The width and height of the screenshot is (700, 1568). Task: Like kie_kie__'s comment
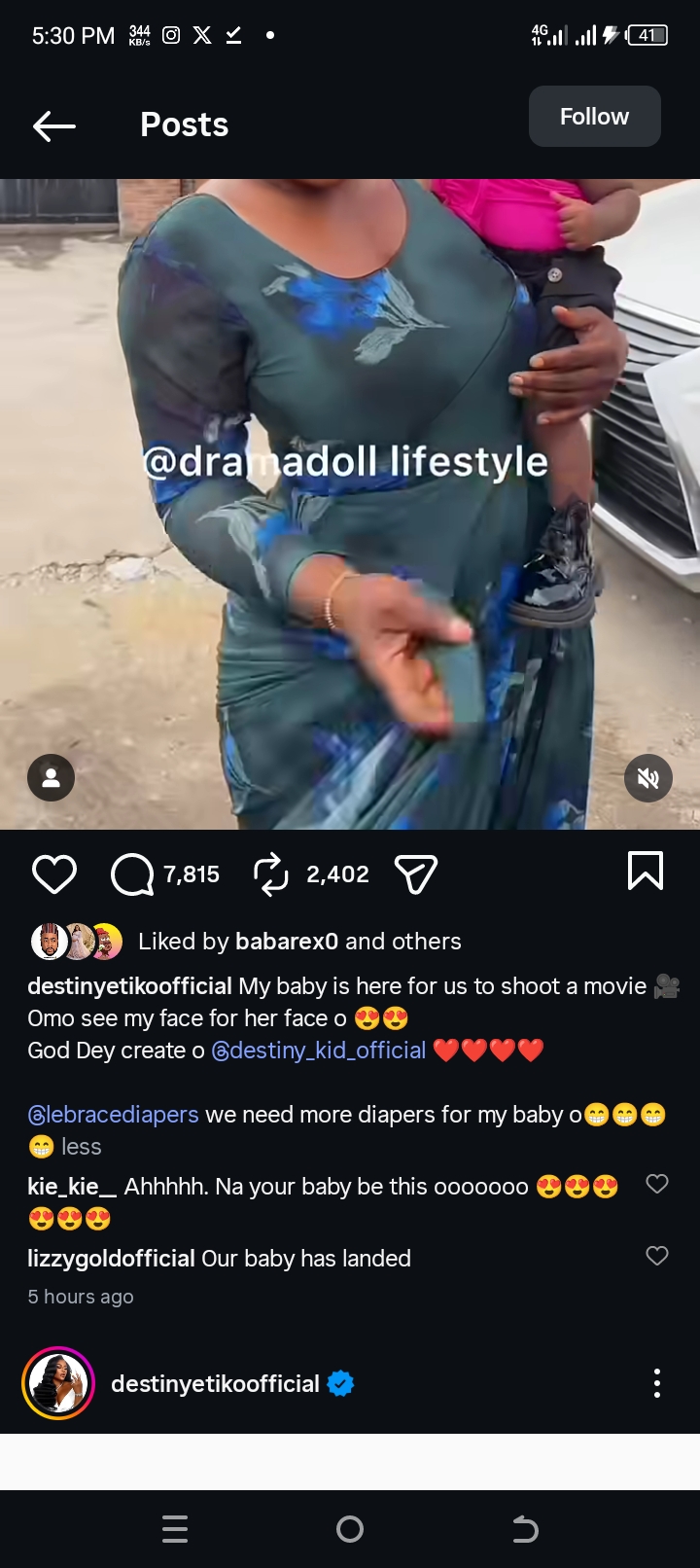(x=657, y=1184)
